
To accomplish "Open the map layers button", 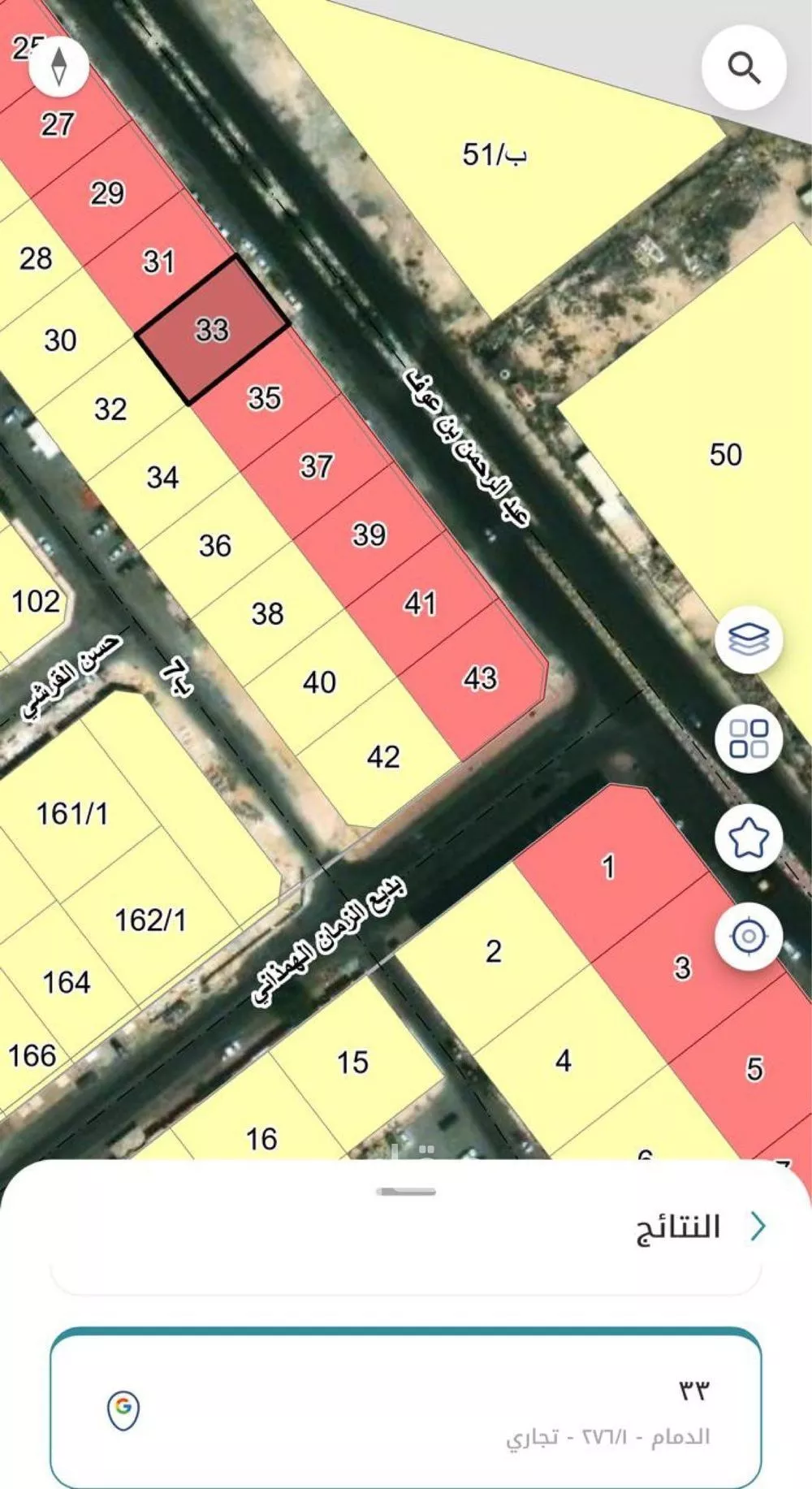I will (748, 640).
